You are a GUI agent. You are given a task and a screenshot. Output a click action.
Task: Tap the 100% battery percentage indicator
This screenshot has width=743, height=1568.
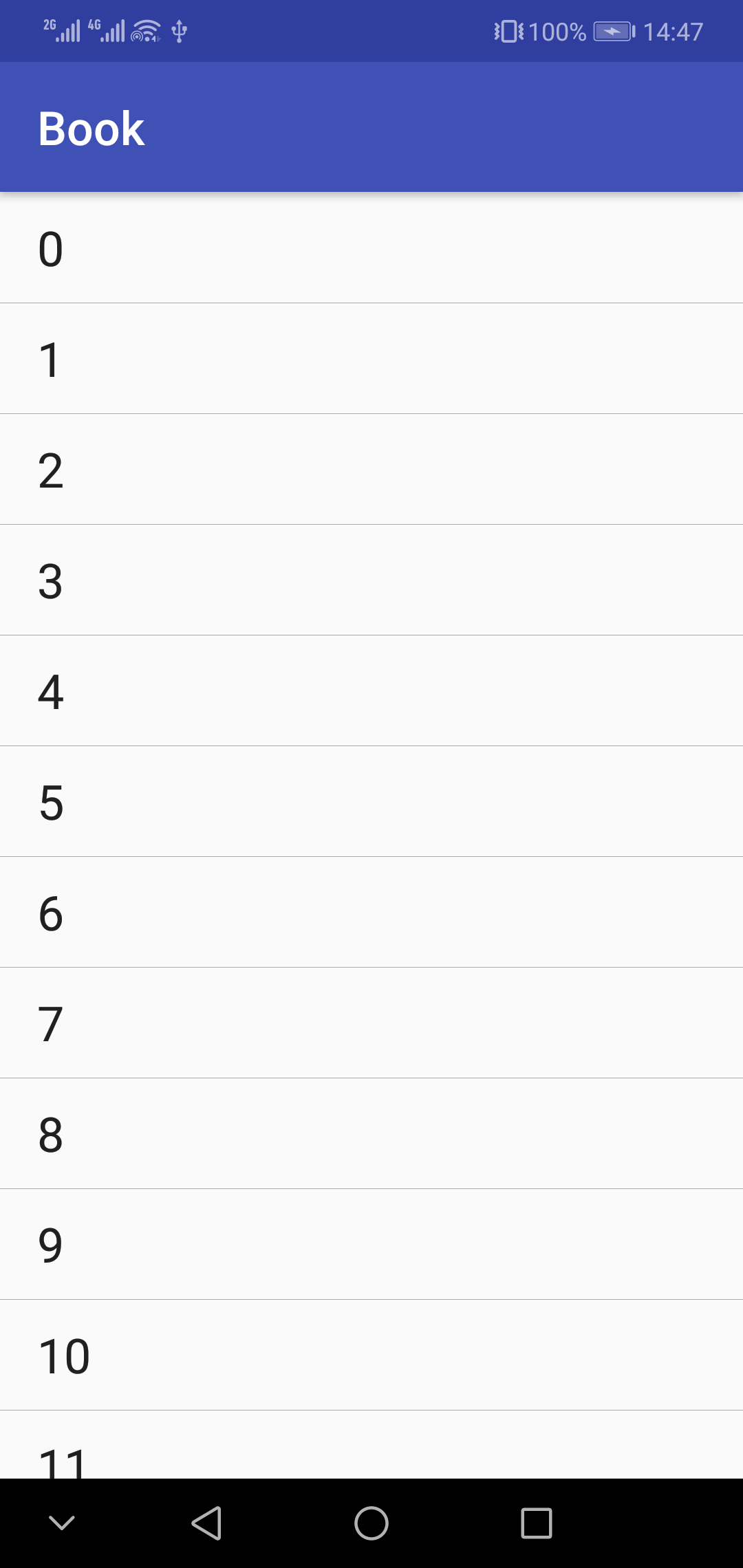[x=558, y=30]
